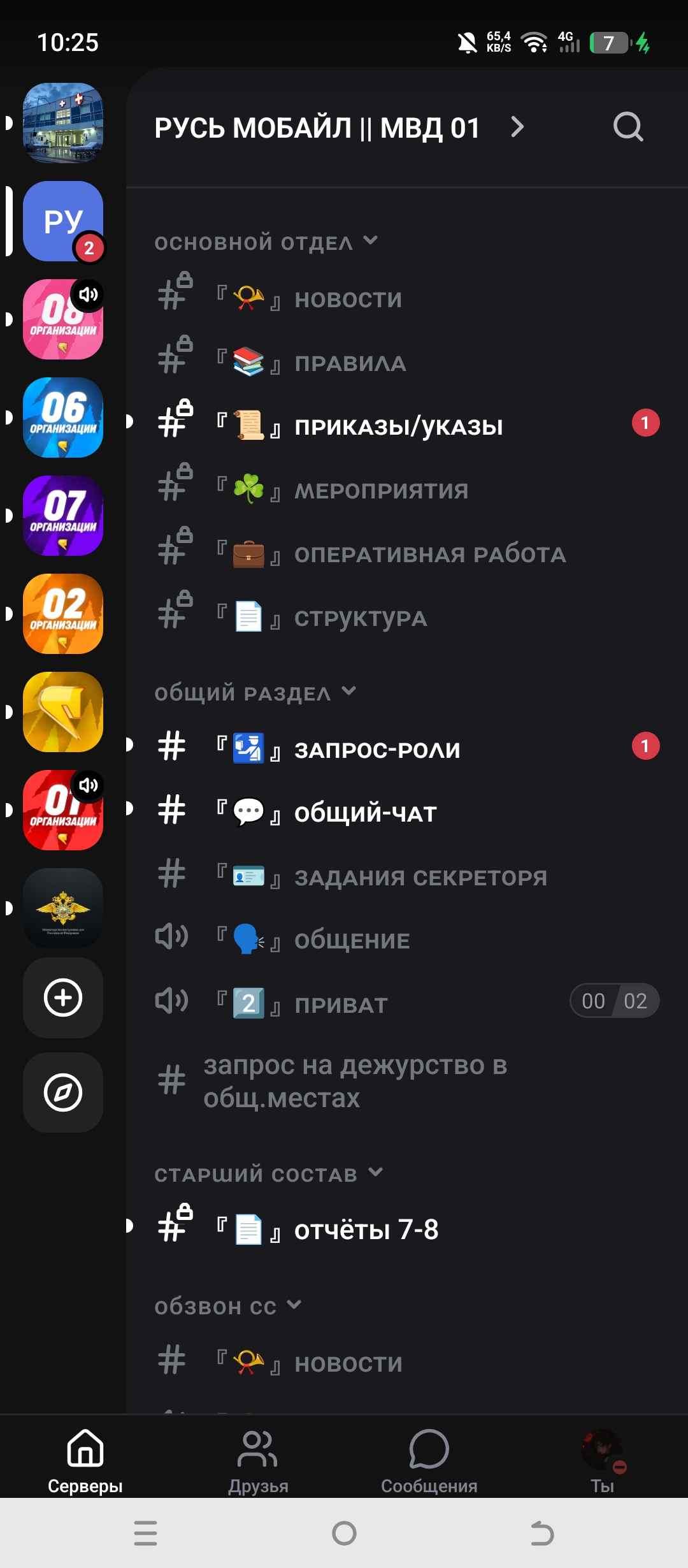The image size is (688, 1568).
Task: Open the ЗАПРОС-РОЛИ channel
Action: click(408, 748)
